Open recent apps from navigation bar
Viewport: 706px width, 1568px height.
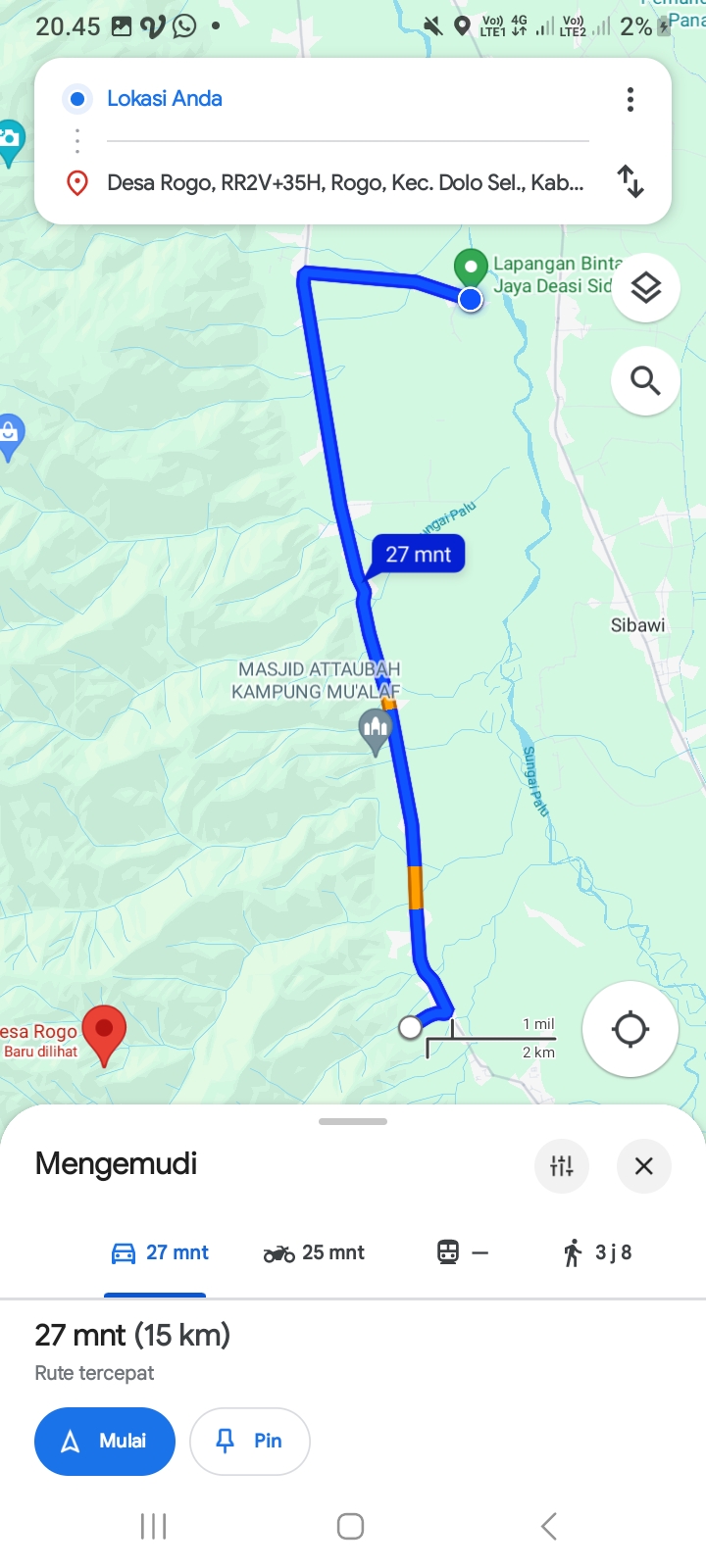point(154,1526)
